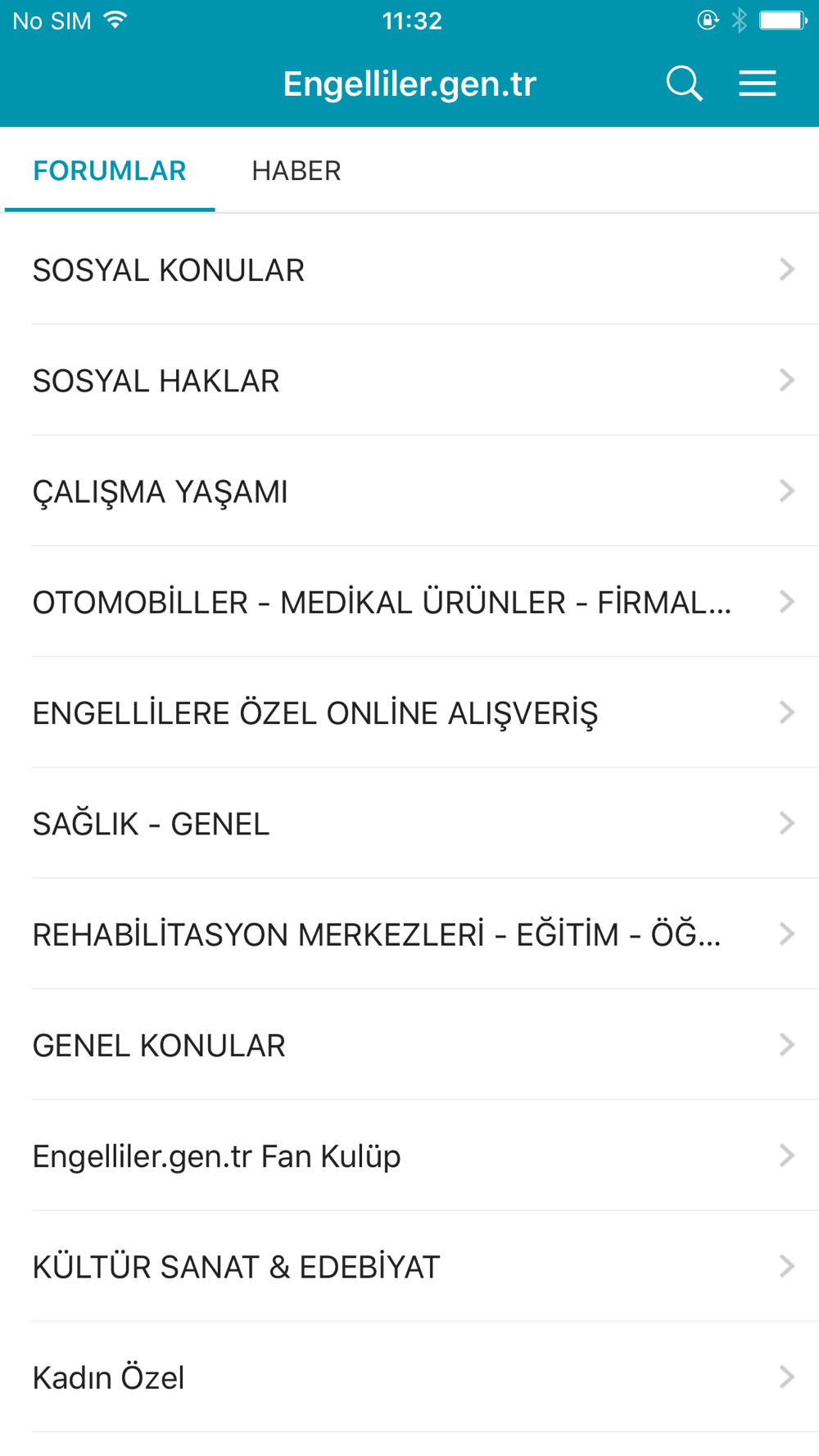
Task: Open the SOSYAL KONULAR forum
Action: pyautogui.click(x=409, y=269)
